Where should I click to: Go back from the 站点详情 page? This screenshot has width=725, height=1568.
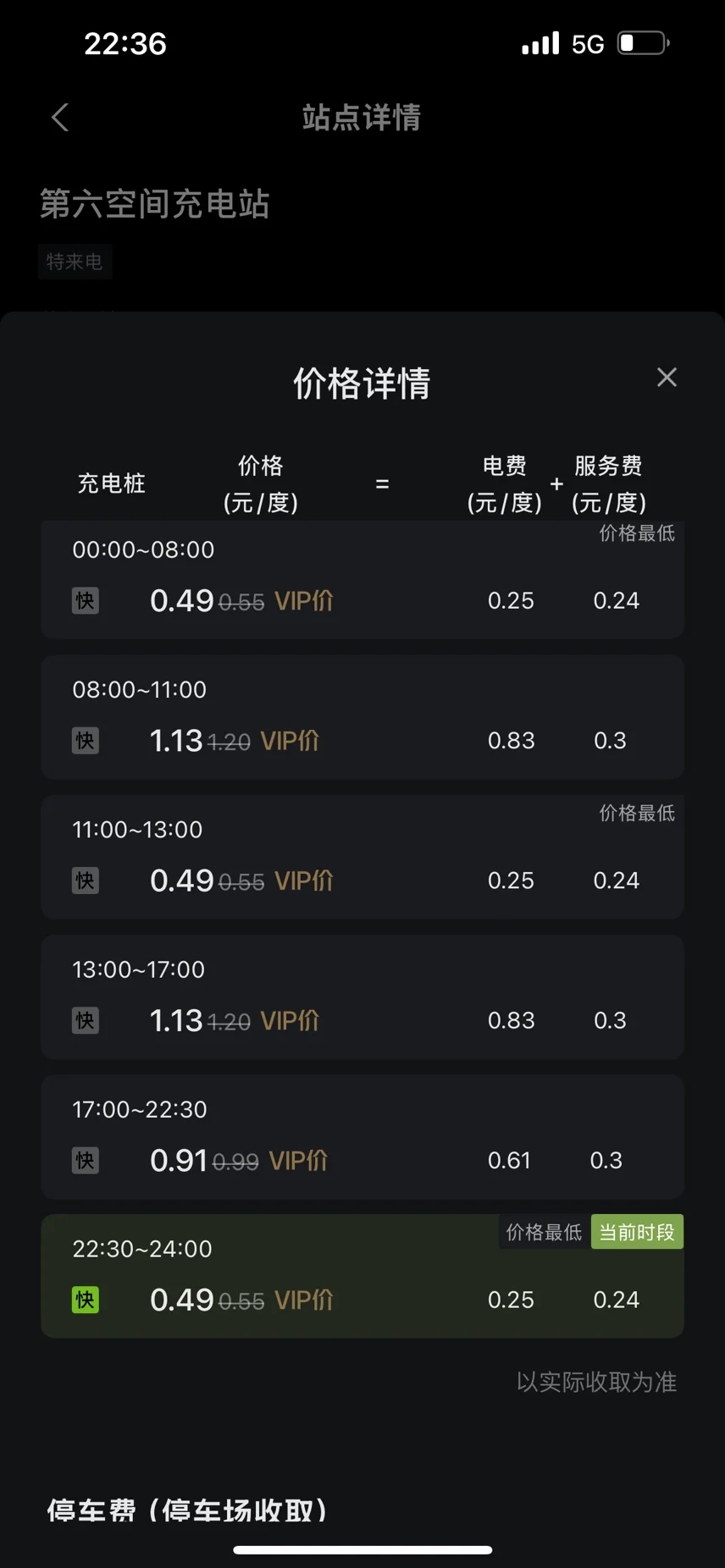(59, 118)
